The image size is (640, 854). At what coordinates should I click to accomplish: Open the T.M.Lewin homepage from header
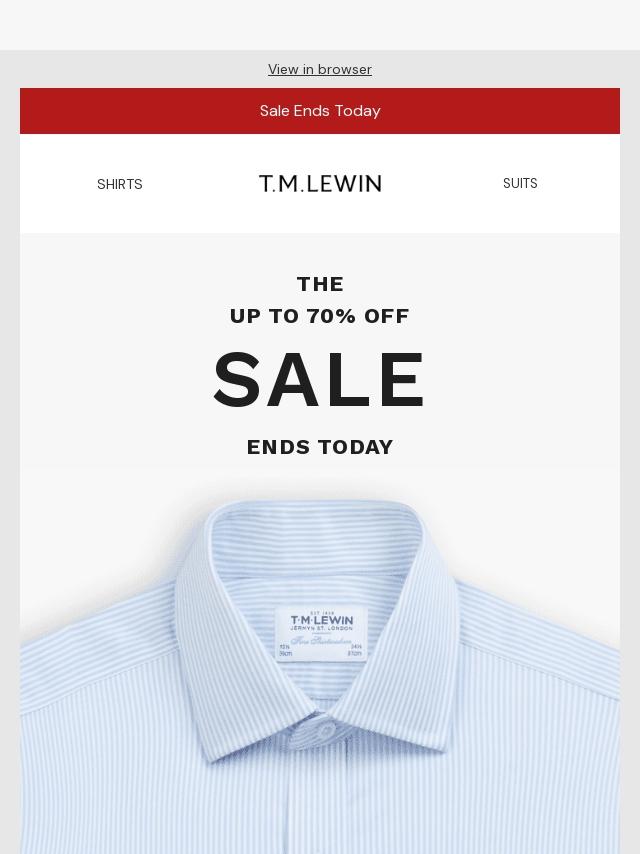[x=320, y=183]
